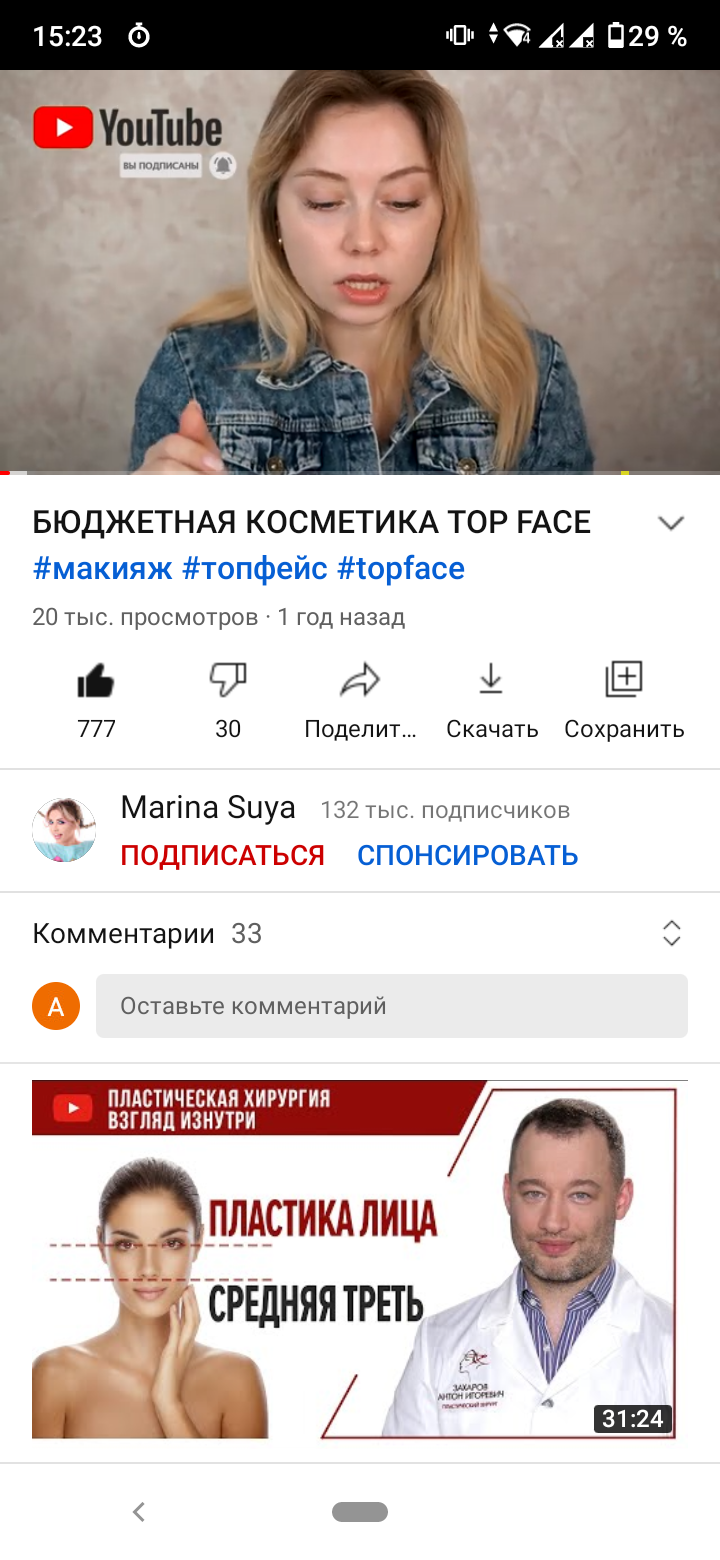Viewport: 720px width, 1560px height.
Task: Go back with the system back arrow
Action: pos(139,1512)
